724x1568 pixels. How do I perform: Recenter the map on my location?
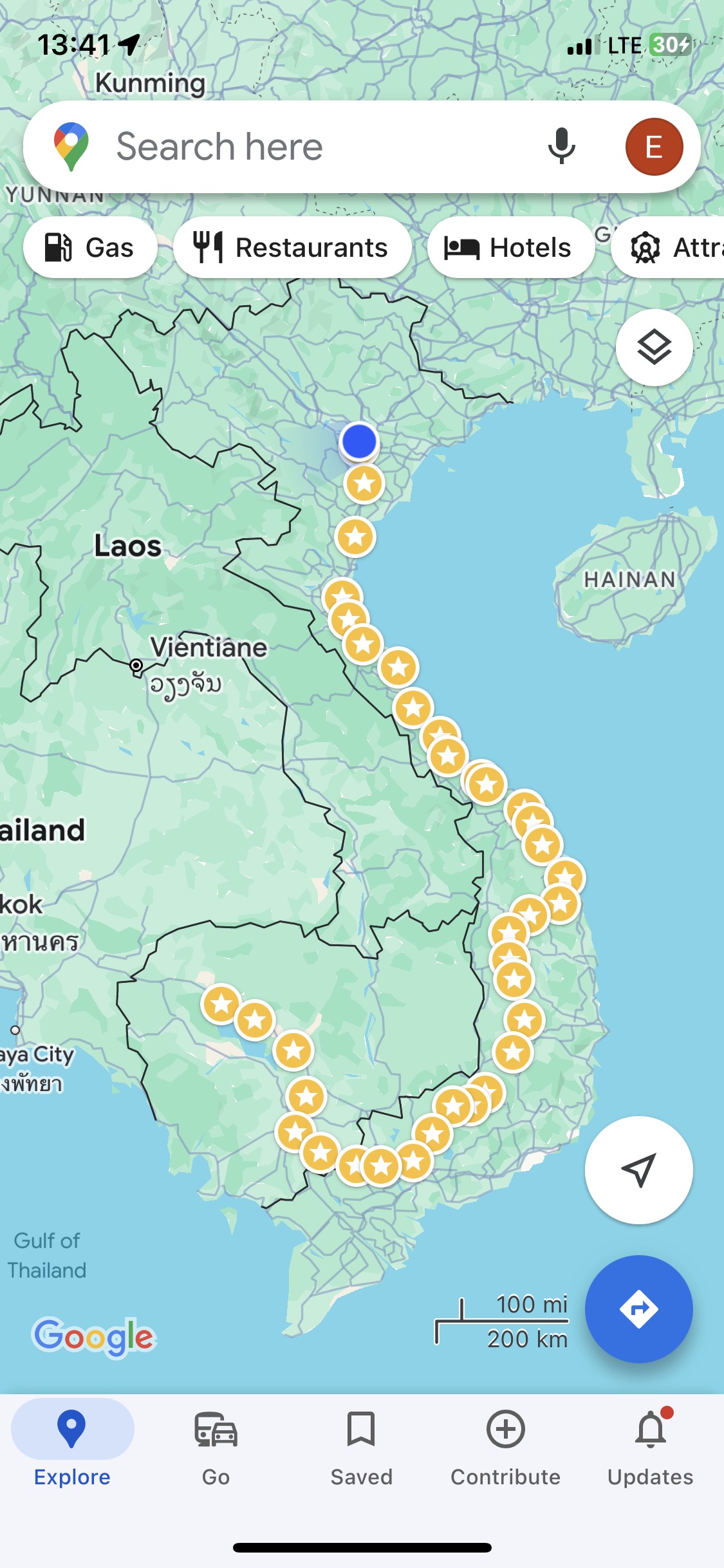(x=638, y=1170)
